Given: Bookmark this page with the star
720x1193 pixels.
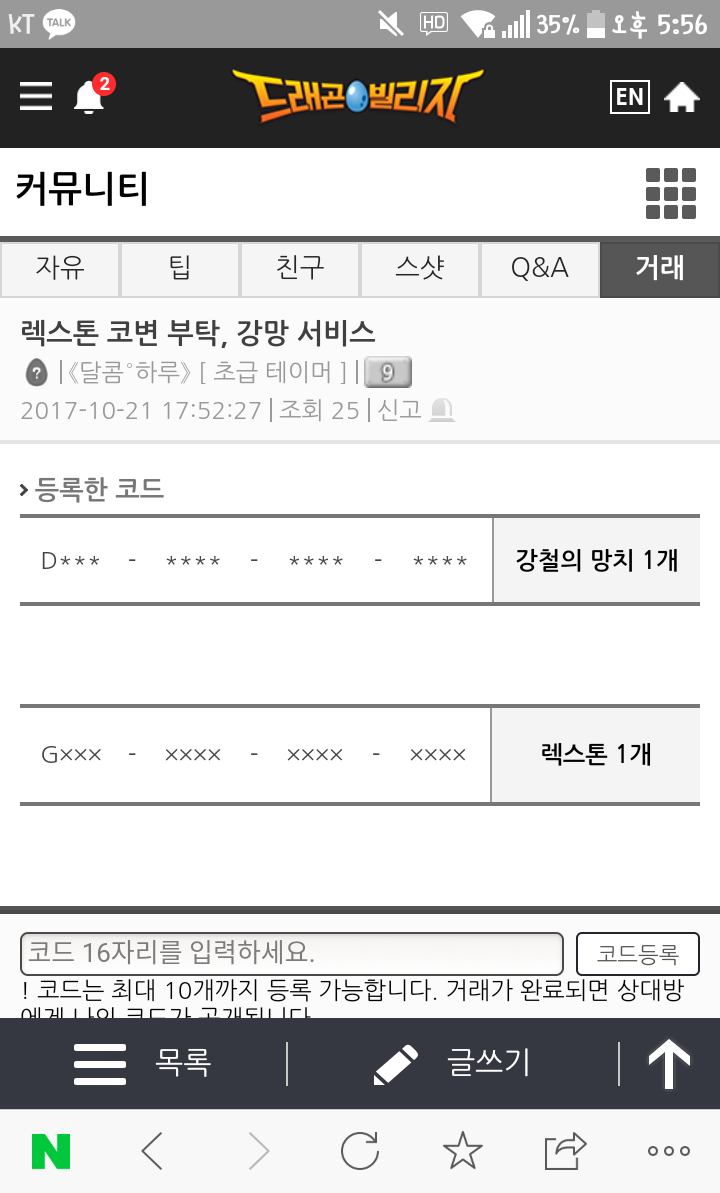Looking at the screenshot, I should point(463,1150).
